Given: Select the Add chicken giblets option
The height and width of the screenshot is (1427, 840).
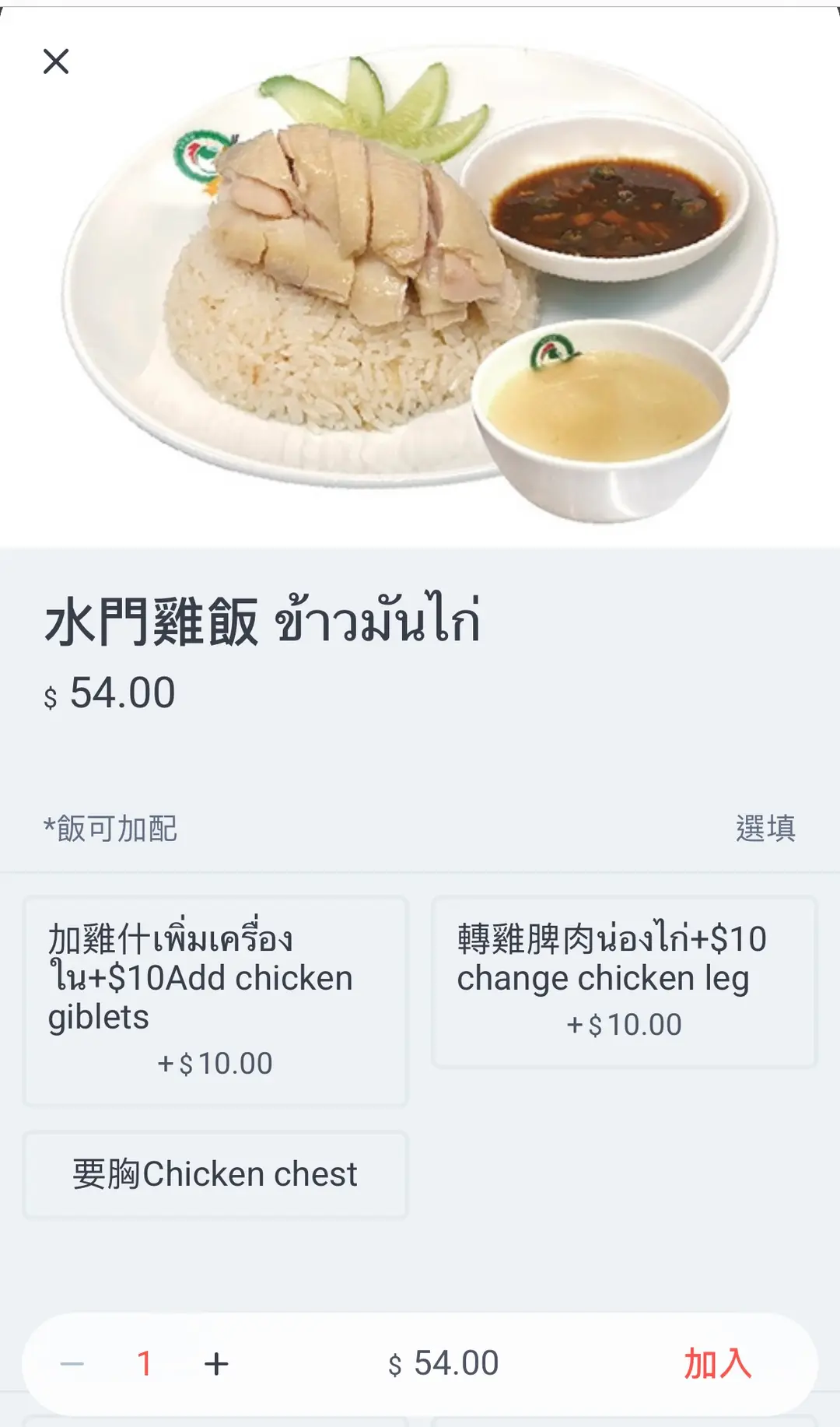Looking at the screenshot, I should (215, 1001).
